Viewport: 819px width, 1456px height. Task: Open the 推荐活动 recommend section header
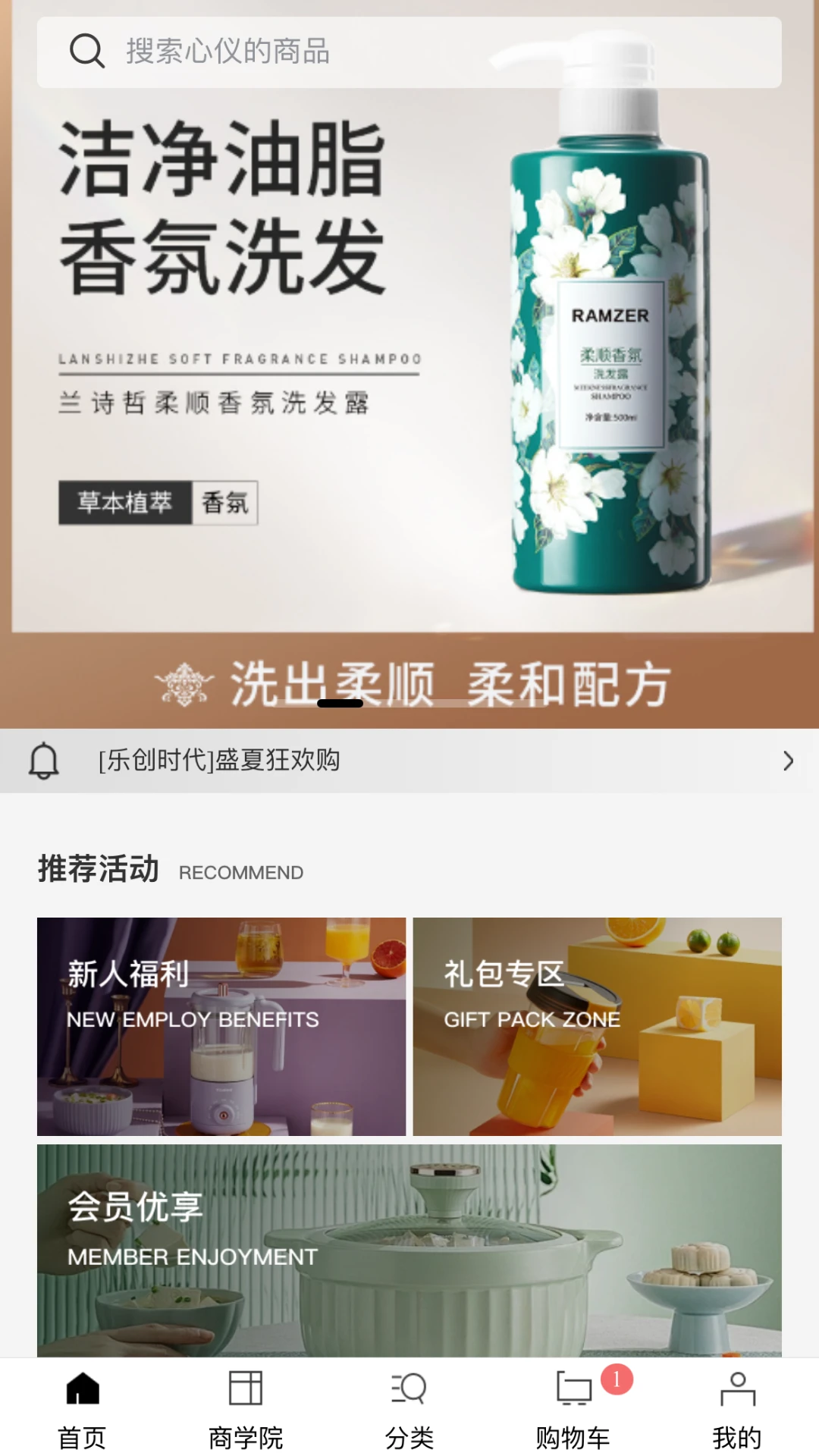pos(99,871)
